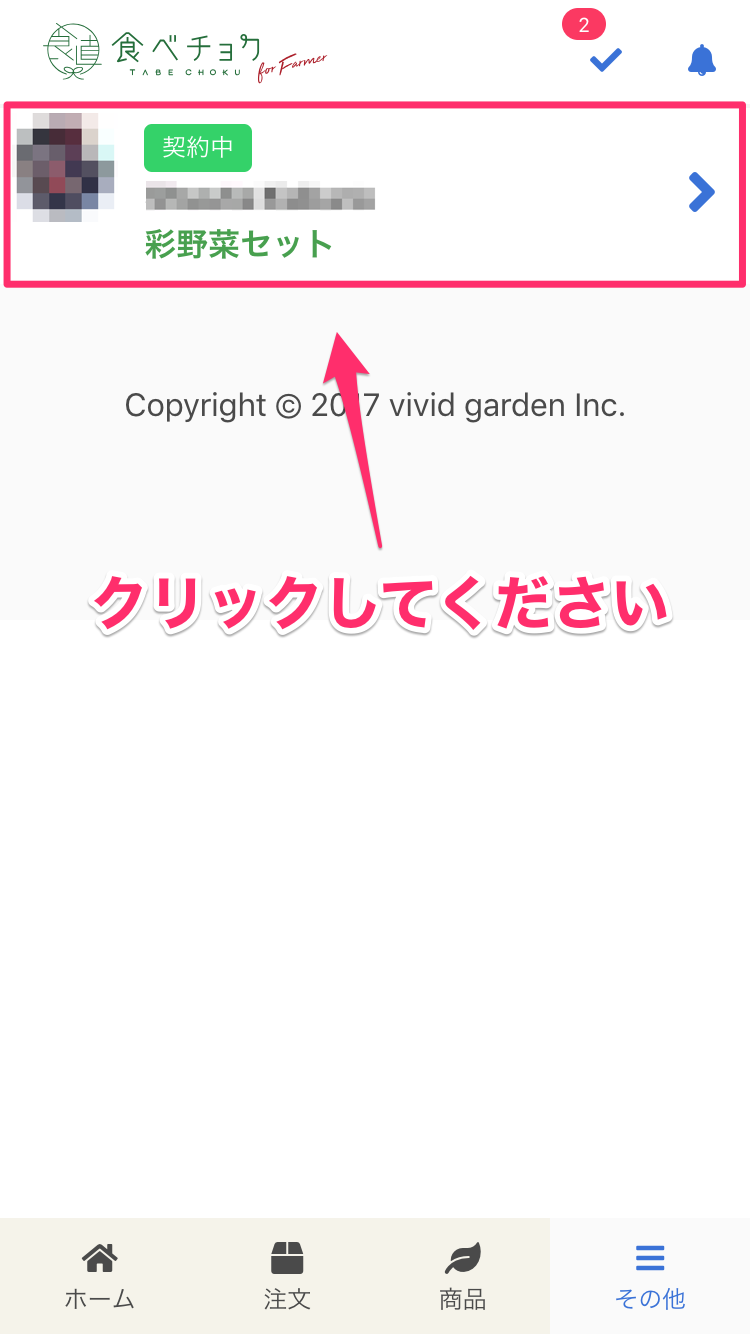Open the 彩野菜セット contract row
This screenshot has width=750, height=1334.
[375, 194]
